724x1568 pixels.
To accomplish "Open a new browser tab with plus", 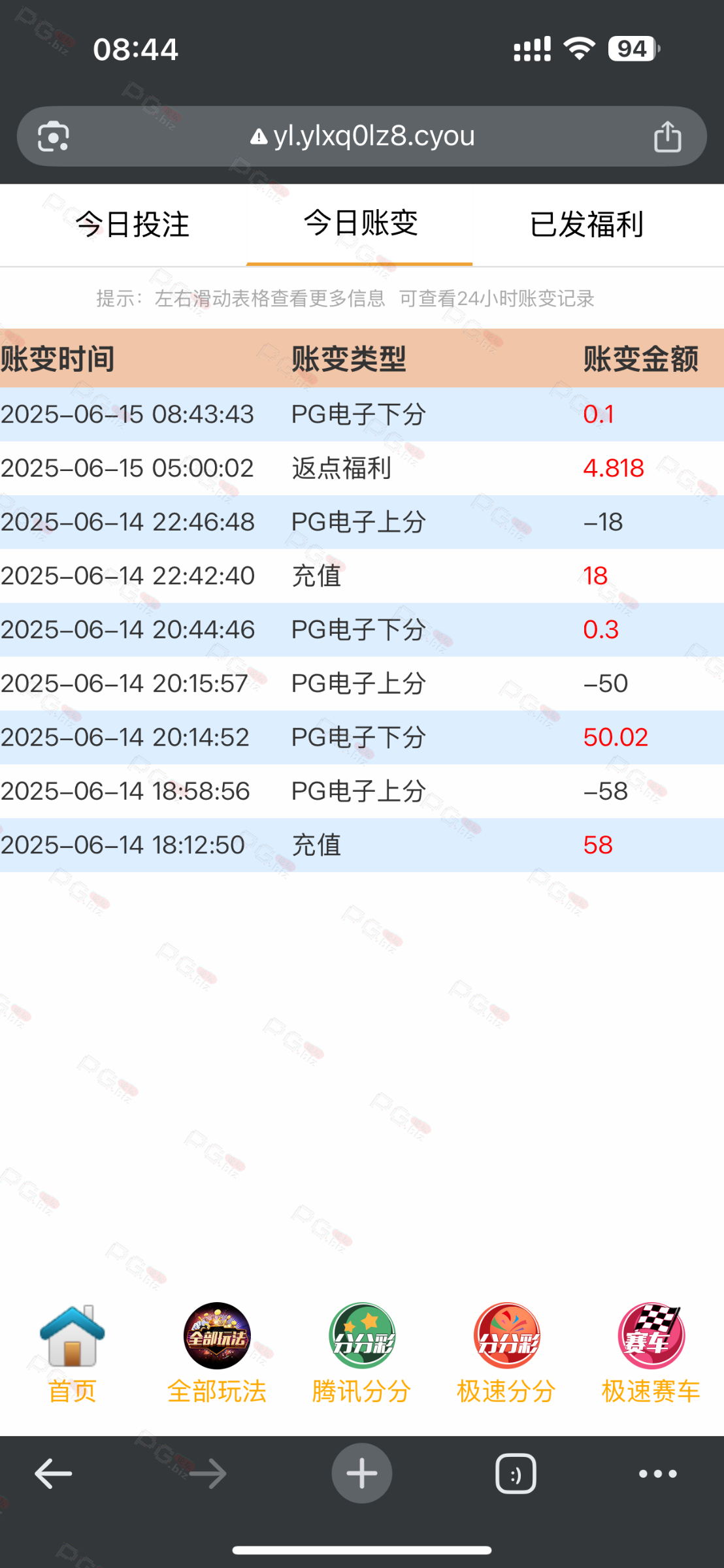I will pyautogui.click(x=361, y=1473).
